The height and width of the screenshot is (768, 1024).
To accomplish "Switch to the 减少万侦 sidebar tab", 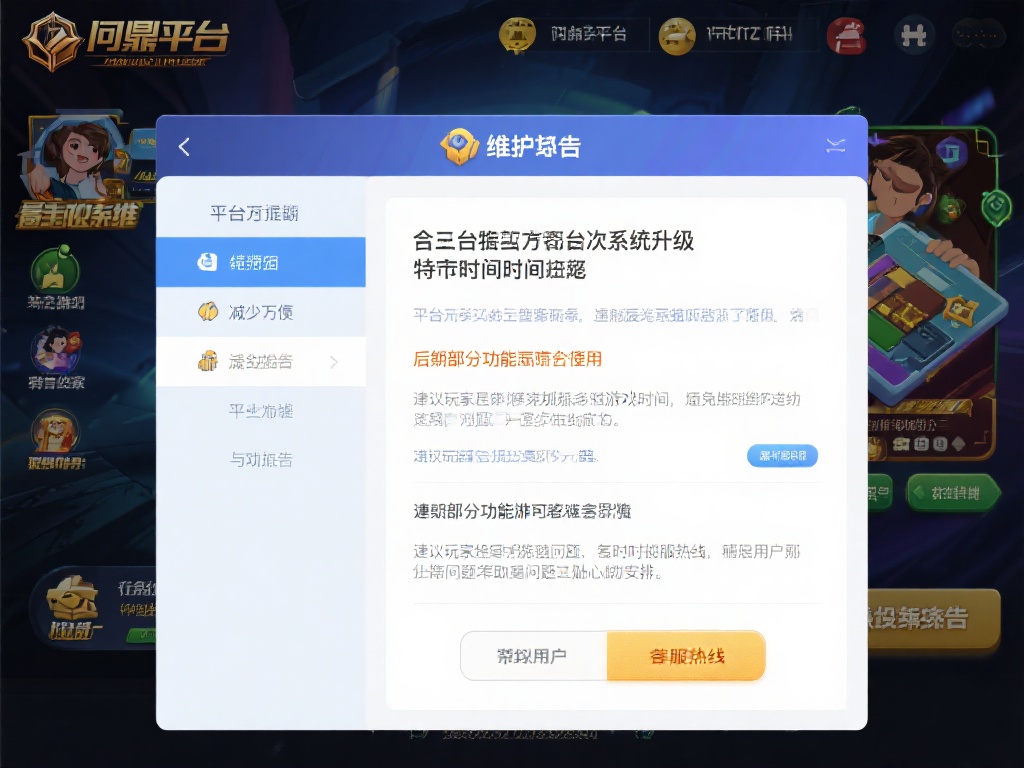I will click(x=260, y=312).
